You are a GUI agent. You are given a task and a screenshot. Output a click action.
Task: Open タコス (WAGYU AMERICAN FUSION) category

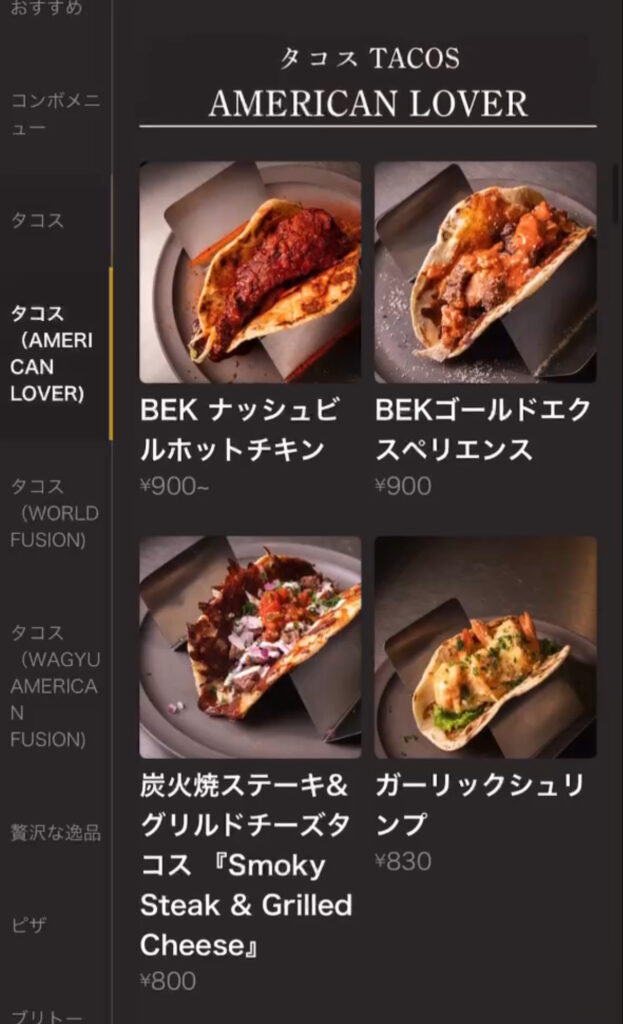pos(54,686)
